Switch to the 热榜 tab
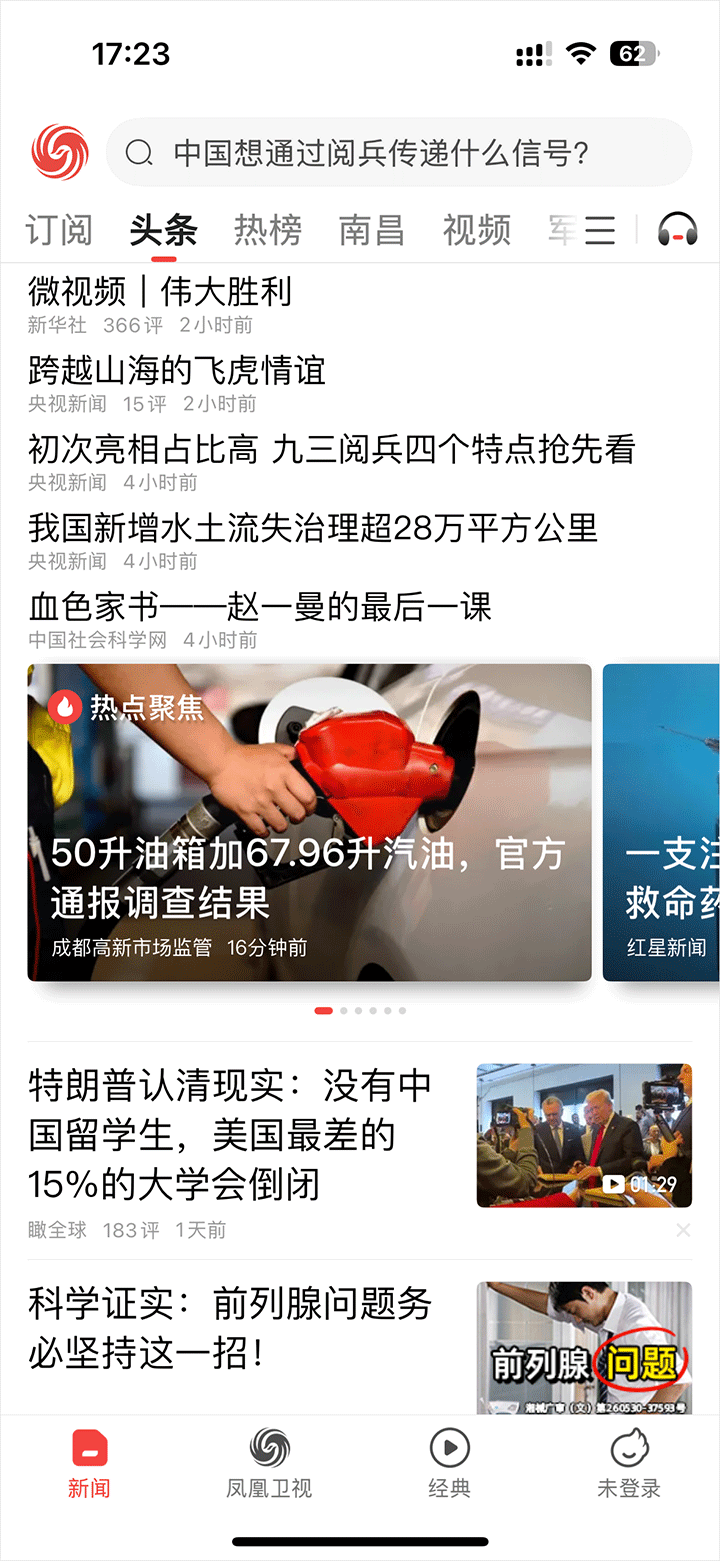Viewport: 720px width, 1561px height. coord(267,230)
